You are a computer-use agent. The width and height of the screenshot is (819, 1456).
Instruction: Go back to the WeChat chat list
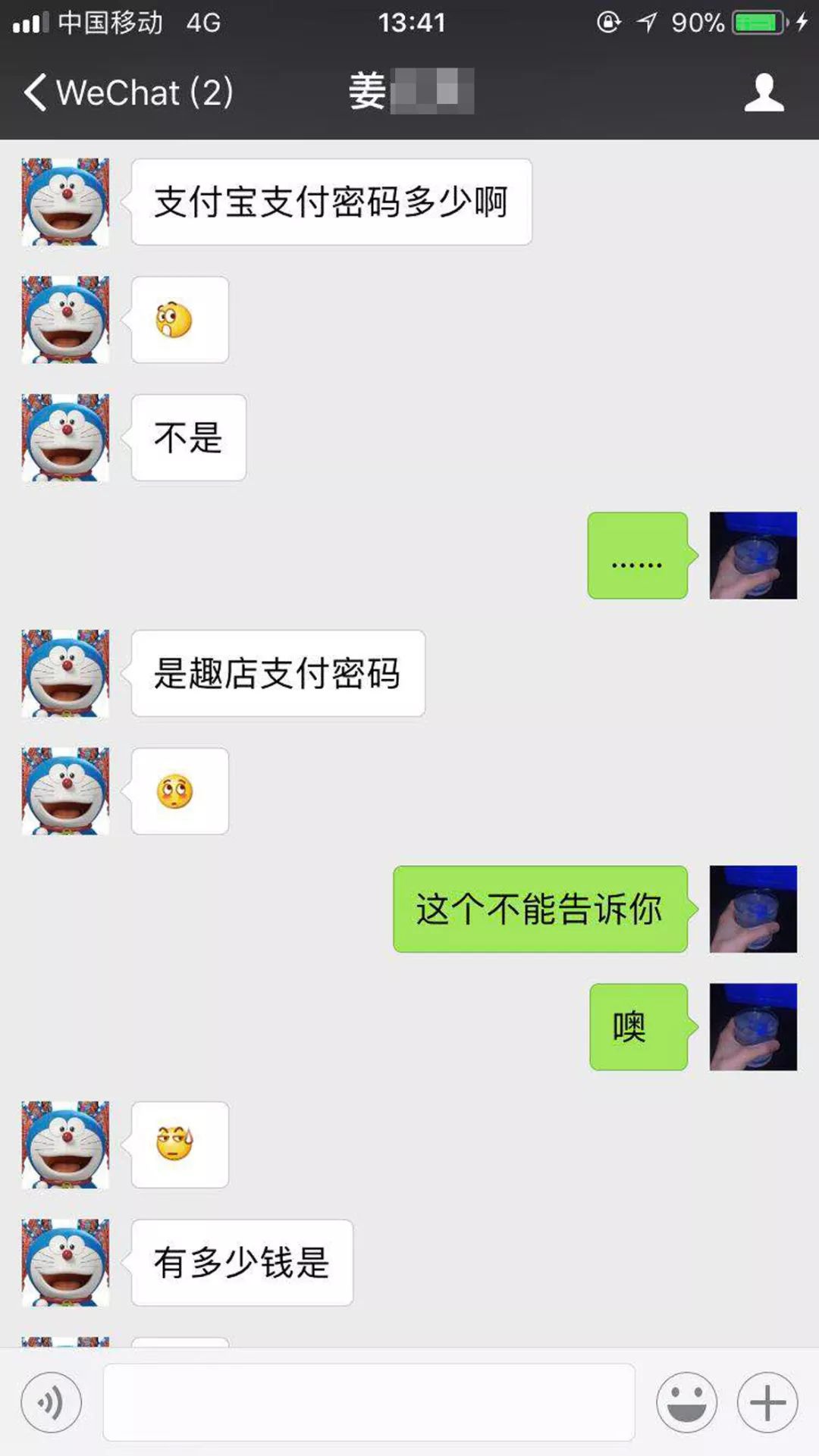coord(127,92)
